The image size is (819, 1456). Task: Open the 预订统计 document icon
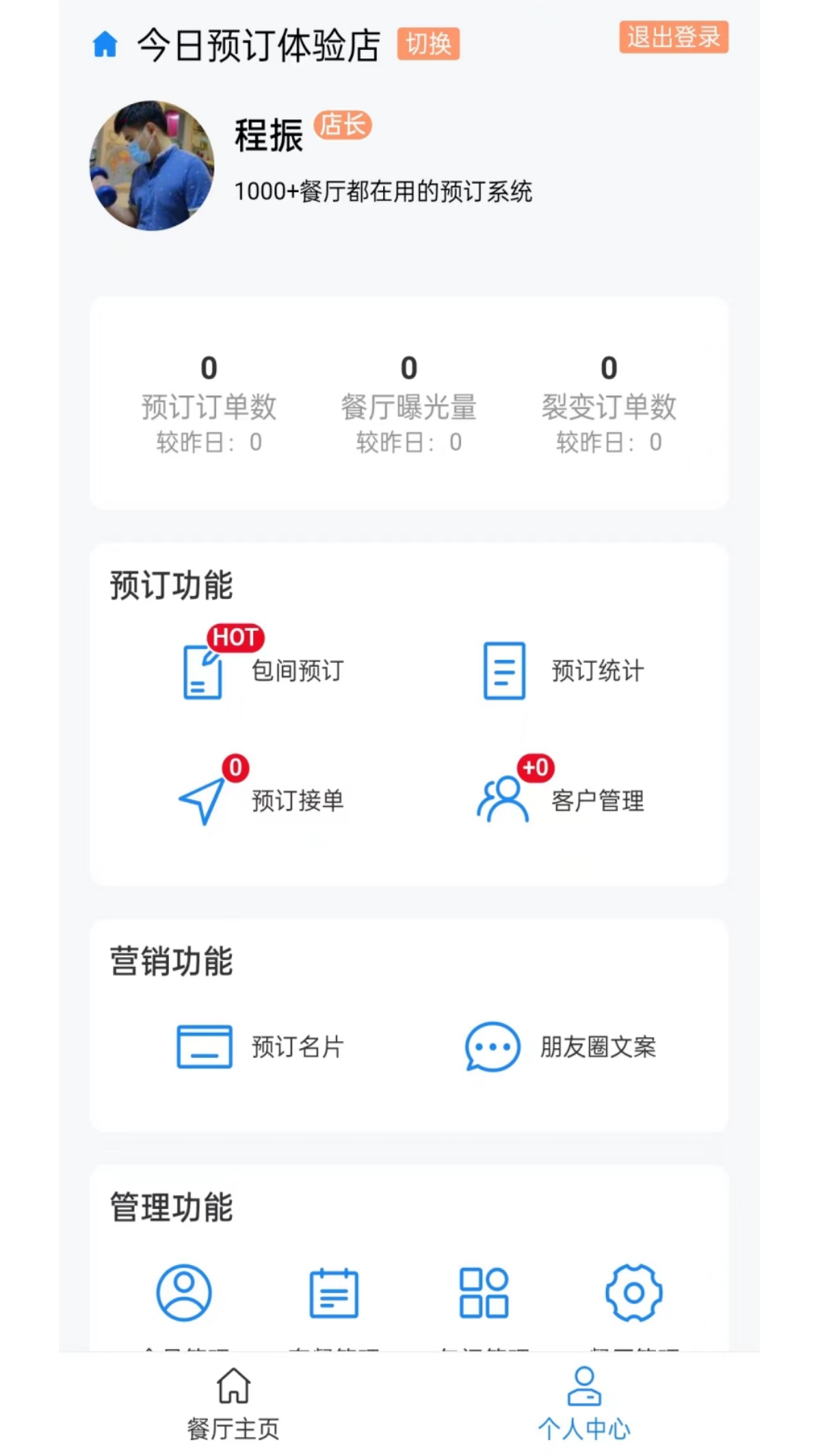(x=503, y=670)
